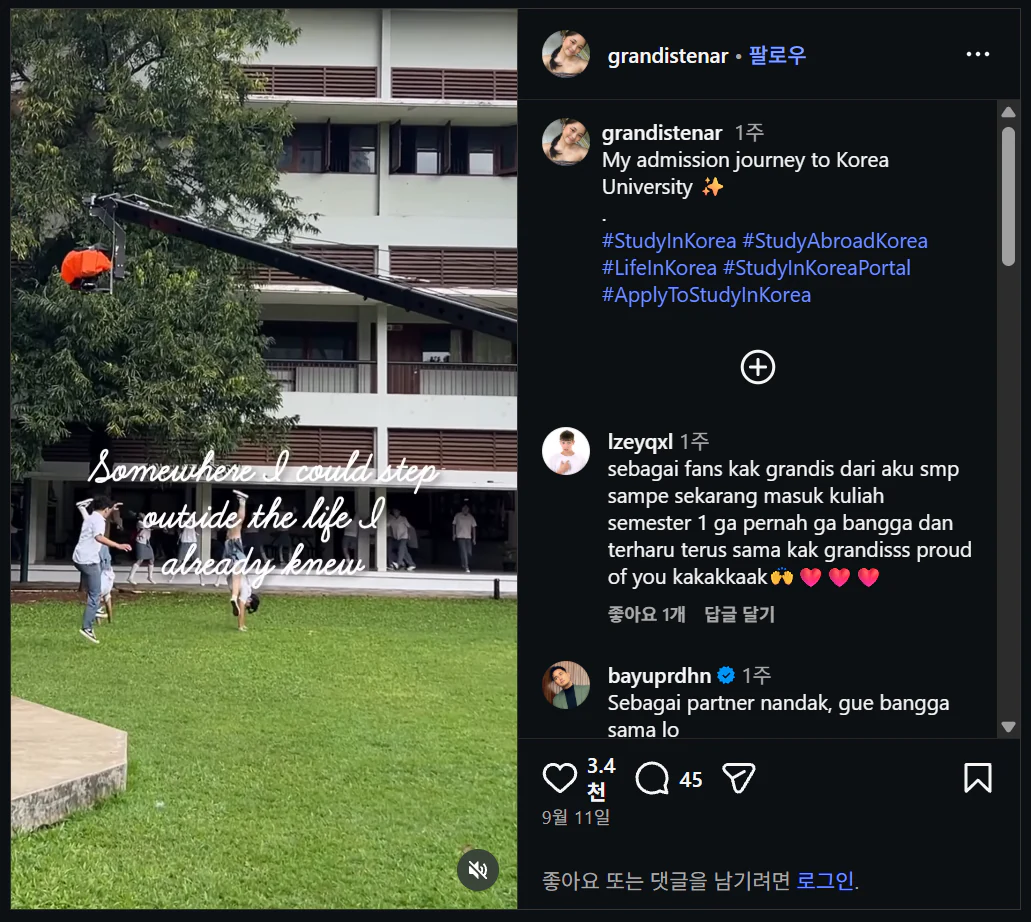Share the post with the paper plane icon

coord(738,779)
